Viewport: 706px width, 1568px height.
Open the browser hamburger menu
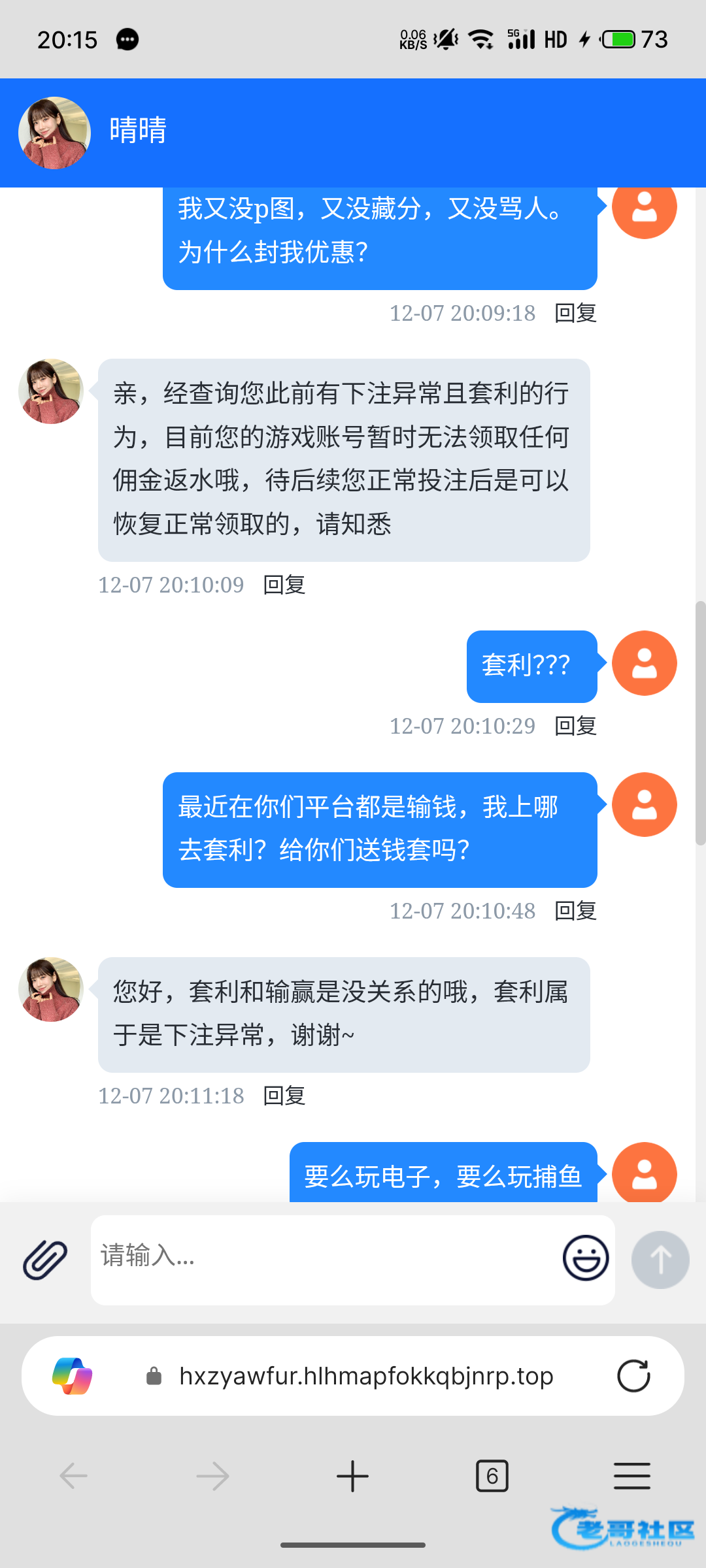(x=631, y=1476)
